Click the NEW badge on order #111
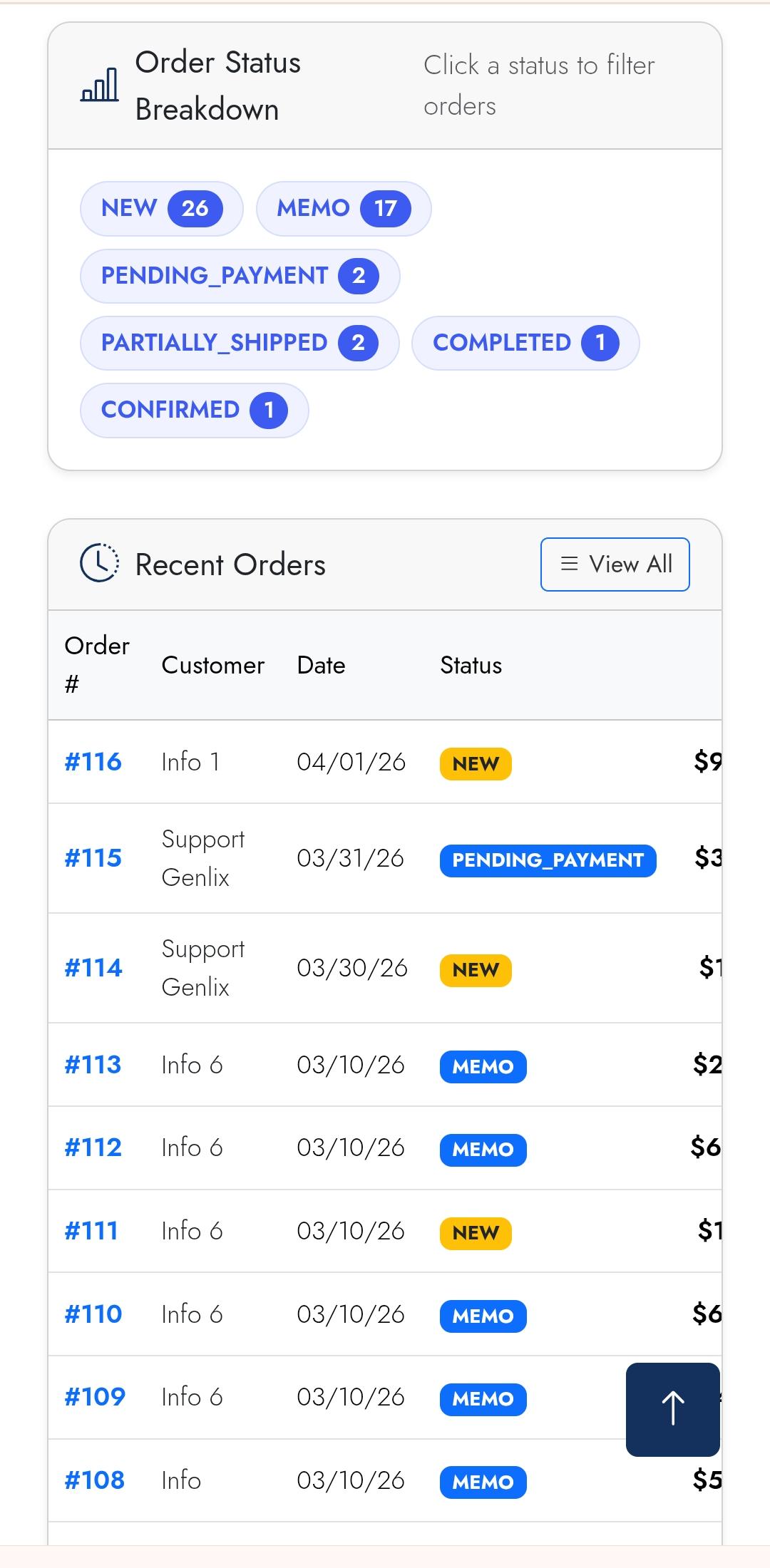This screenshot has height=1568, width=770. pyautogui.click(x=475, y=1231)
